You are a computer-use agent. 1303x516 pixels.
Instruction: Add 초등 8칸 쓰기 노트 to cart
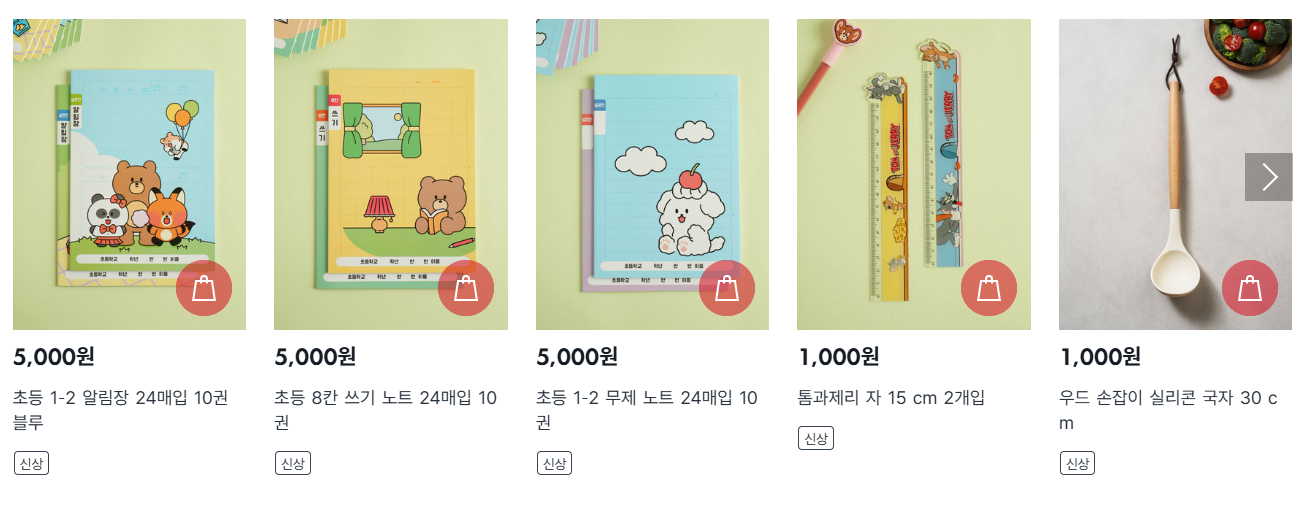[x=466, y=289]
